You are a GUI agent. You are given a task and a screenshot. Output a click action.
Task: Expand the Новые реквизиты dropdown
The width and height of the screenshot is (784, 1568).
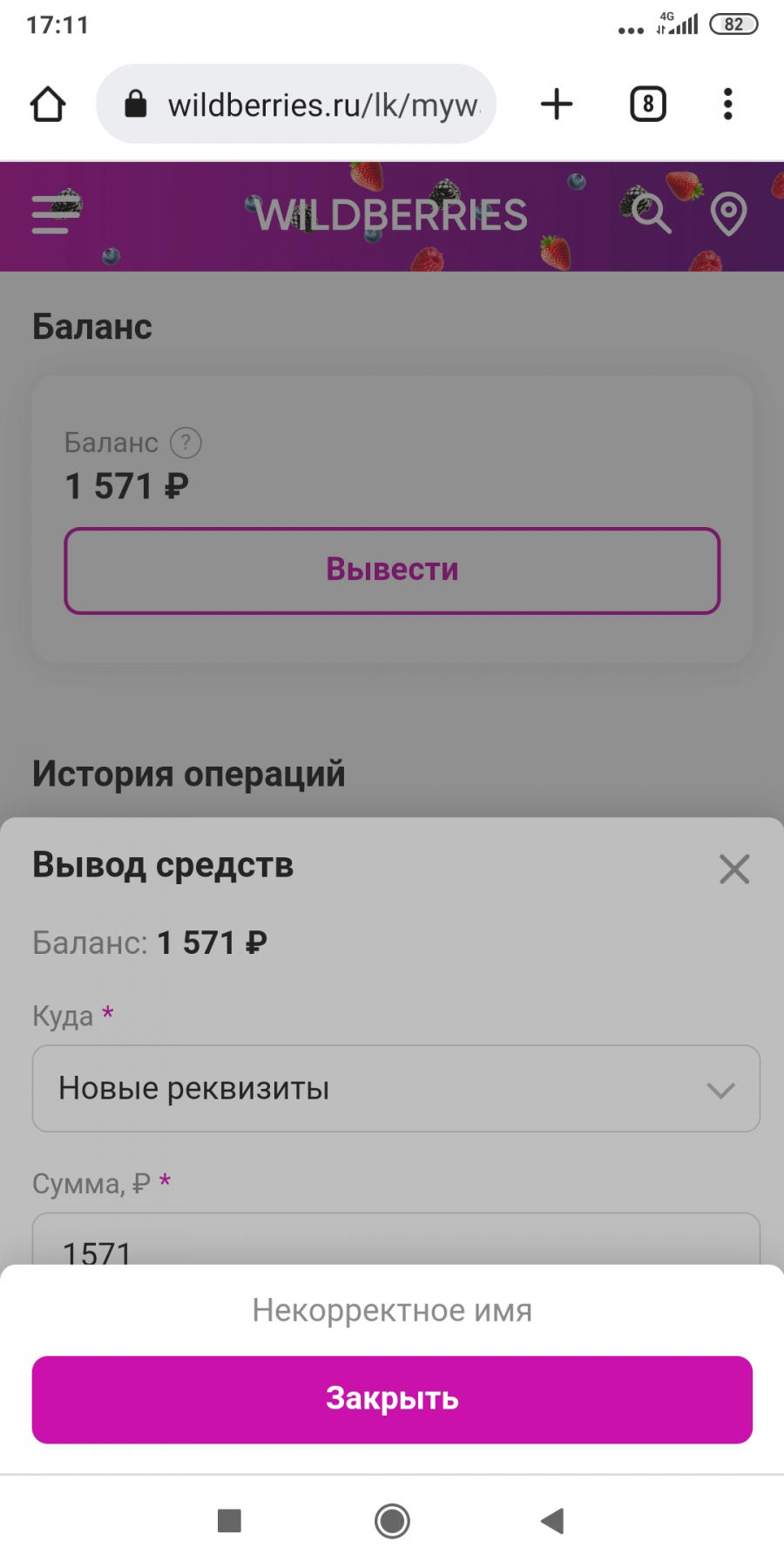396,1089
